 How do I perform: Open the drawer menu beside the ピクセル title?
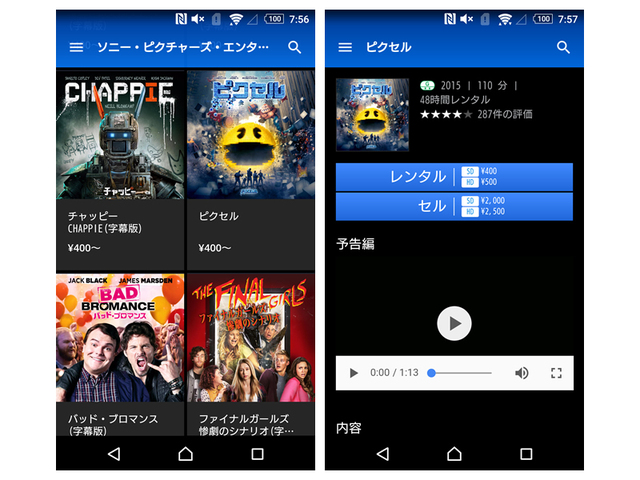[345, 47]
